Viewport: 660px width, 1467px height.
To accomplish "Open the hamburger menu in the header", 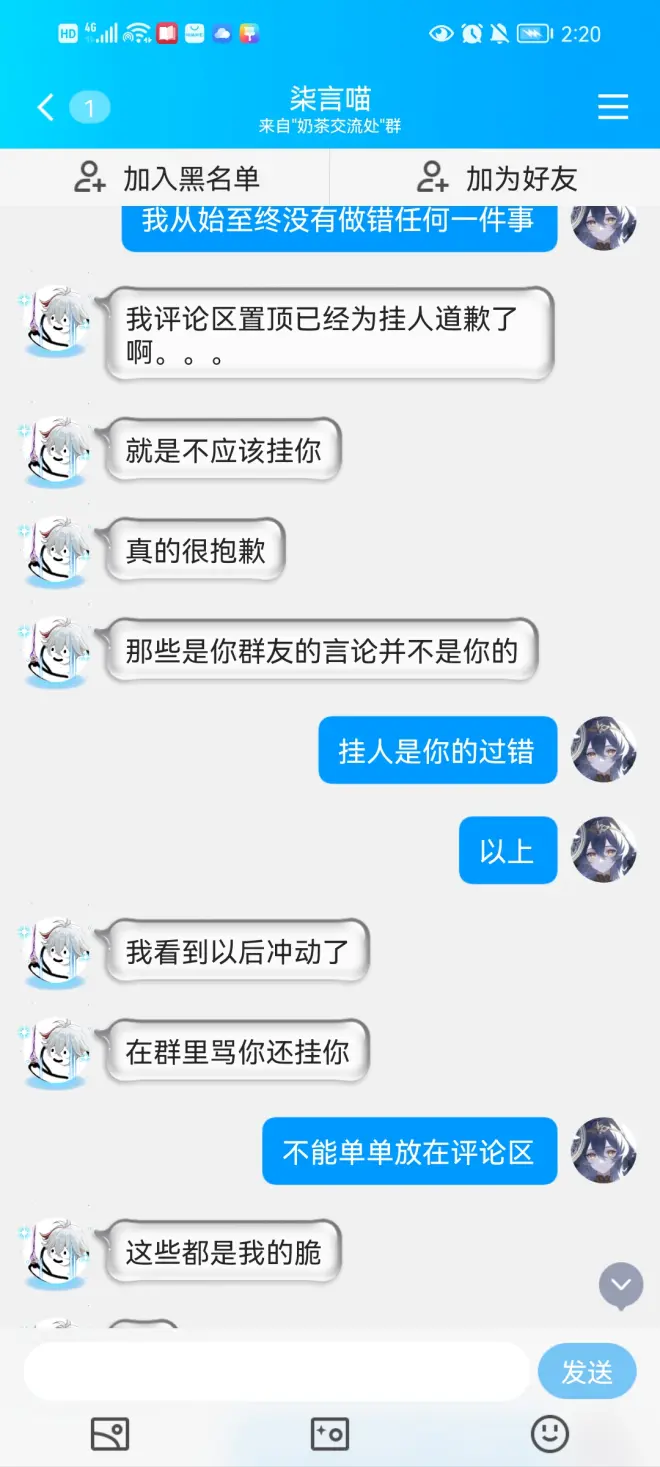I will [x=612, y=107].
